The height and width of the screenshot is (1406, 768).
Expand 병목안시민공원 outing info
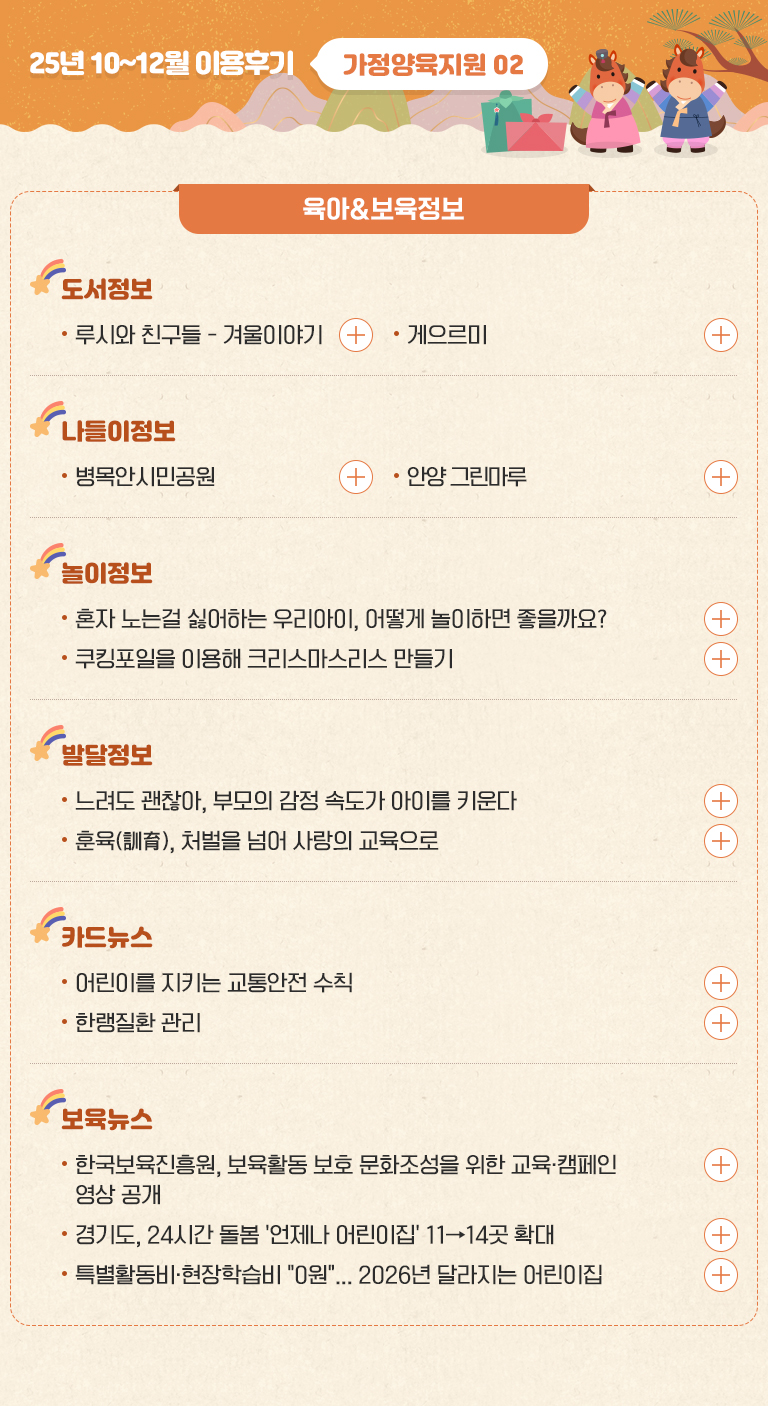click(x=356, y=477)
